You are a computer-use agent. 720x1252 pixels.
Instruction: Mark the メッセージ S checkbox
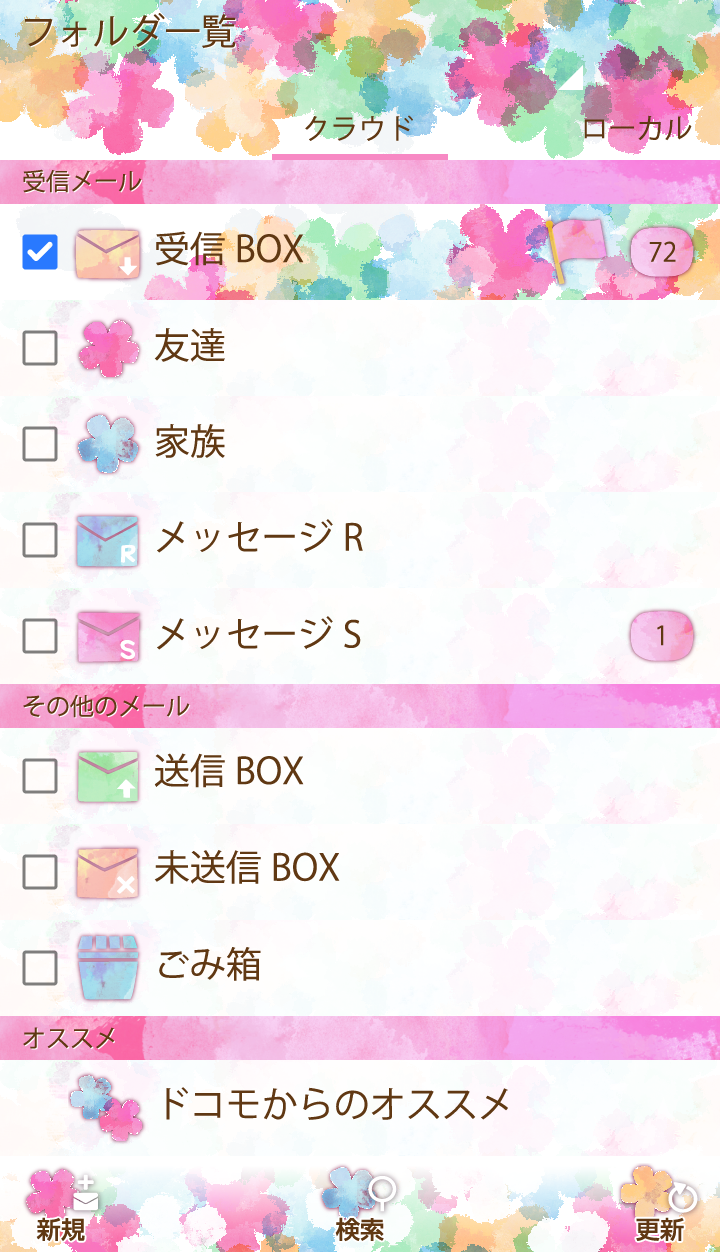pyautogui.click(x=40, y=636)
